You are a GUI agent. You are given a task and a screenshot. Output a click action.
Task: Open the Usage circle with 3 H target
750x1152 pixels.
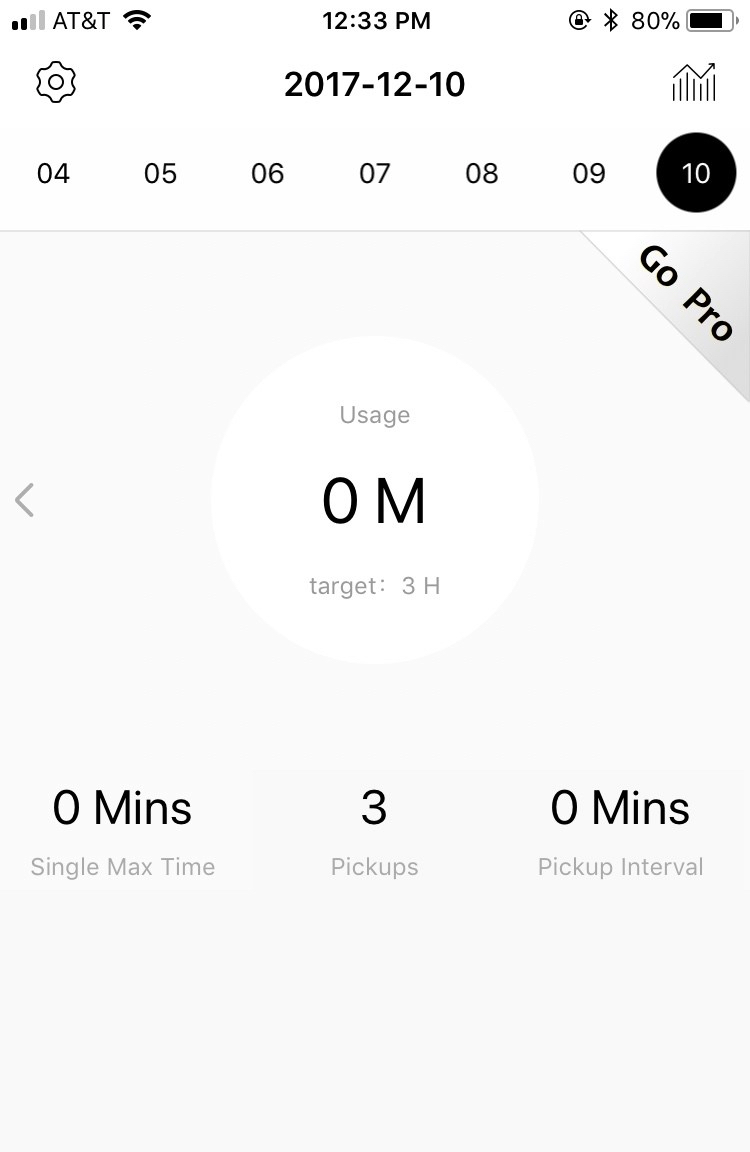pos(375,500)
